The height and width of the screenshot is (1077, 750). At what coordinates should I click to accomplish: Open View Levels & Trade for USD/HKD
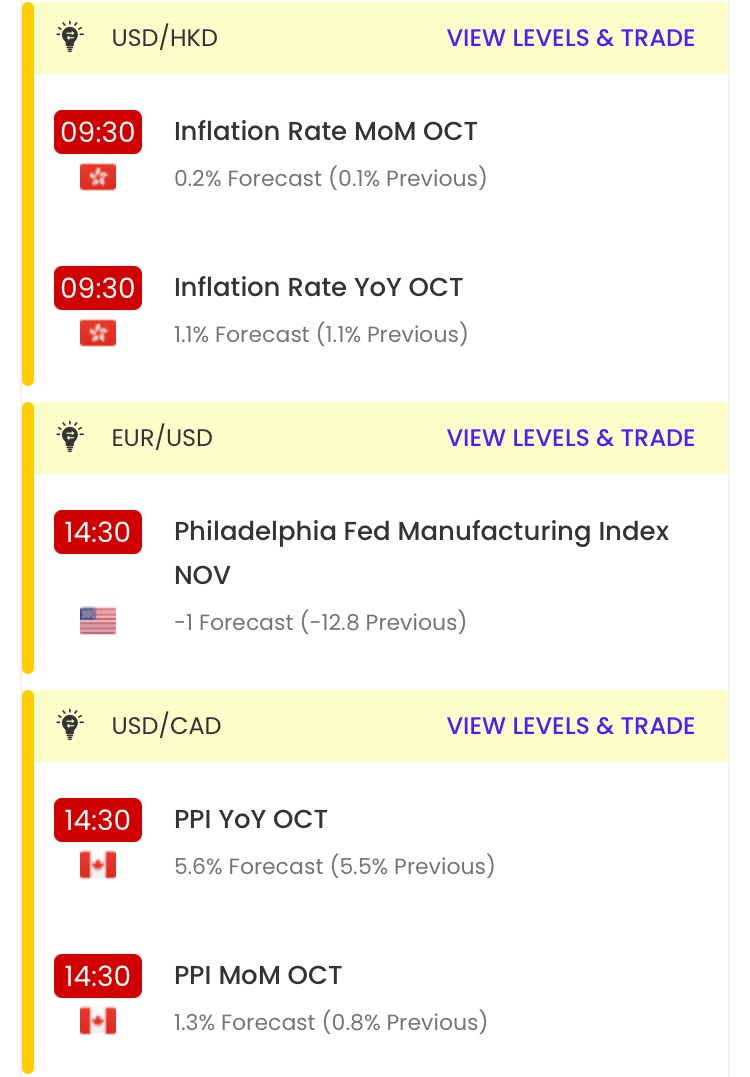[x=570, y=38]
